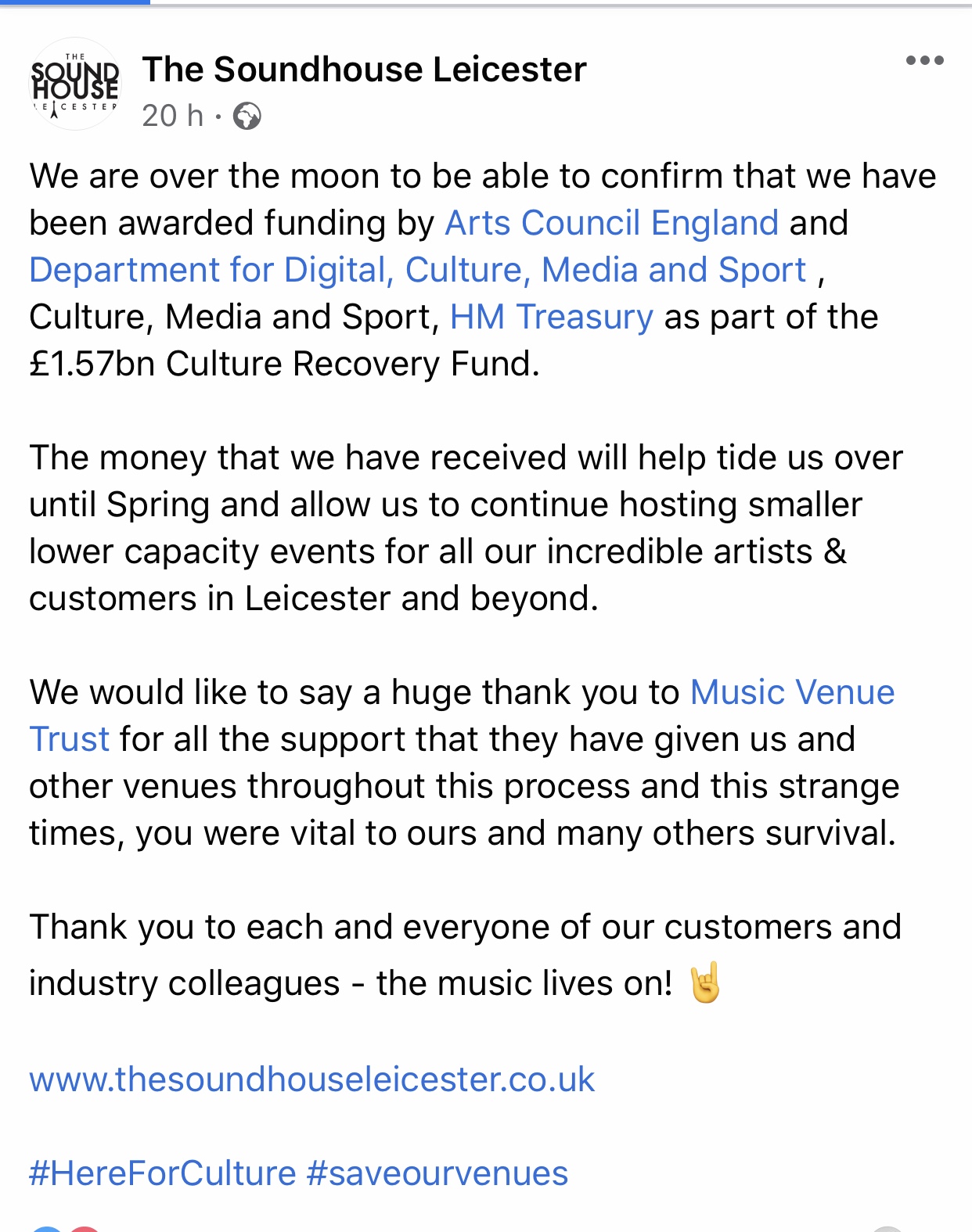The width and height of the screenshot is (972, 1232).
Task: Open the #saveourvenues hashtag
Action: pyautogui.click(x=437, y=1173)
